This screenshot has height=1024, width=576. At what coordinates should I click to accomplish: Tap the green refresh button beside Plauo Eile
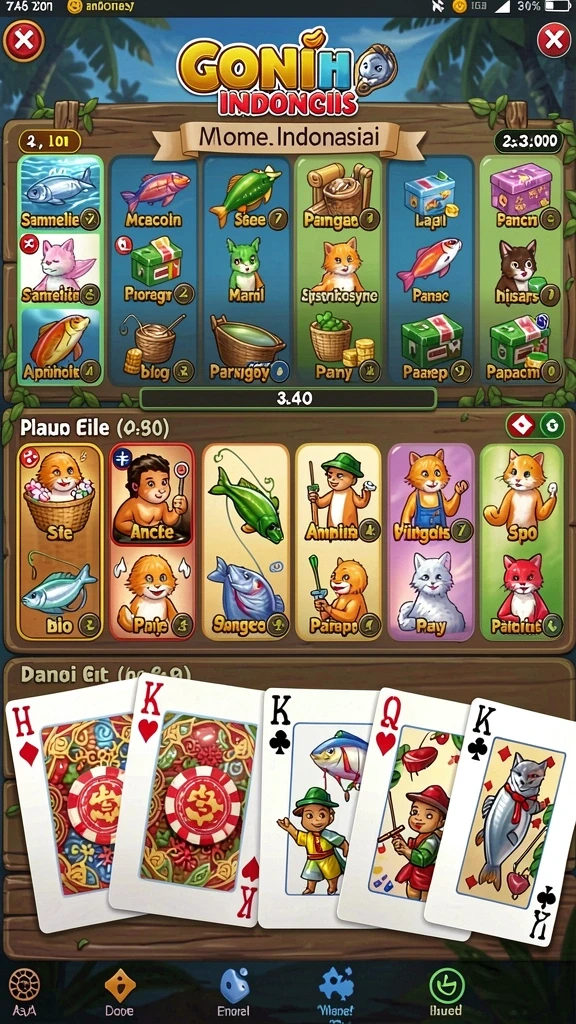coord(552,426)
